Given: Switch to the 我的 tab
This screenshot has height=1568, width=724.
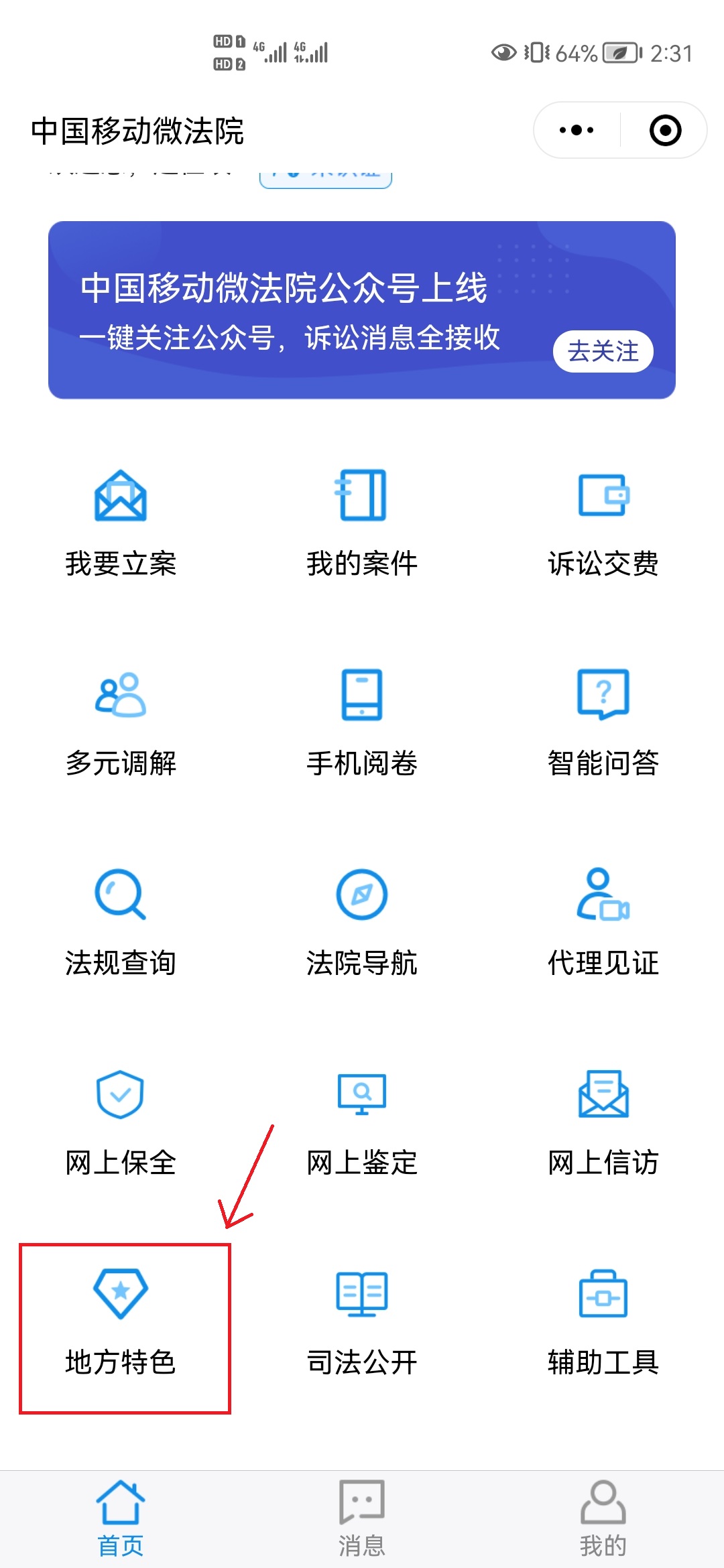Looking at the screenshot, I should pyautogui.click(x=603, y=1518).
